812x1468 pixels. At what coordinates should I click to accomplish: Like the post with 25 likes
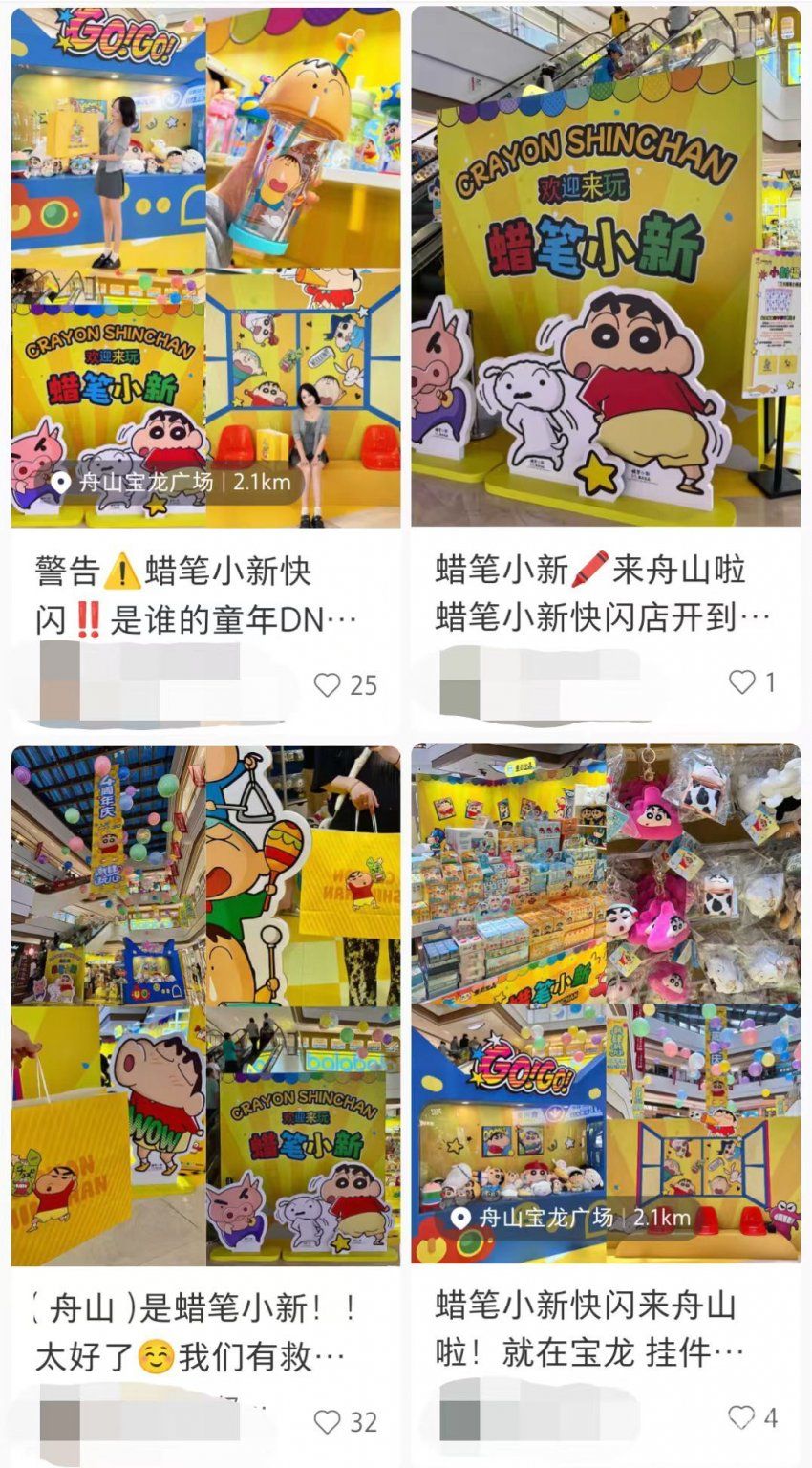point(328,685)
